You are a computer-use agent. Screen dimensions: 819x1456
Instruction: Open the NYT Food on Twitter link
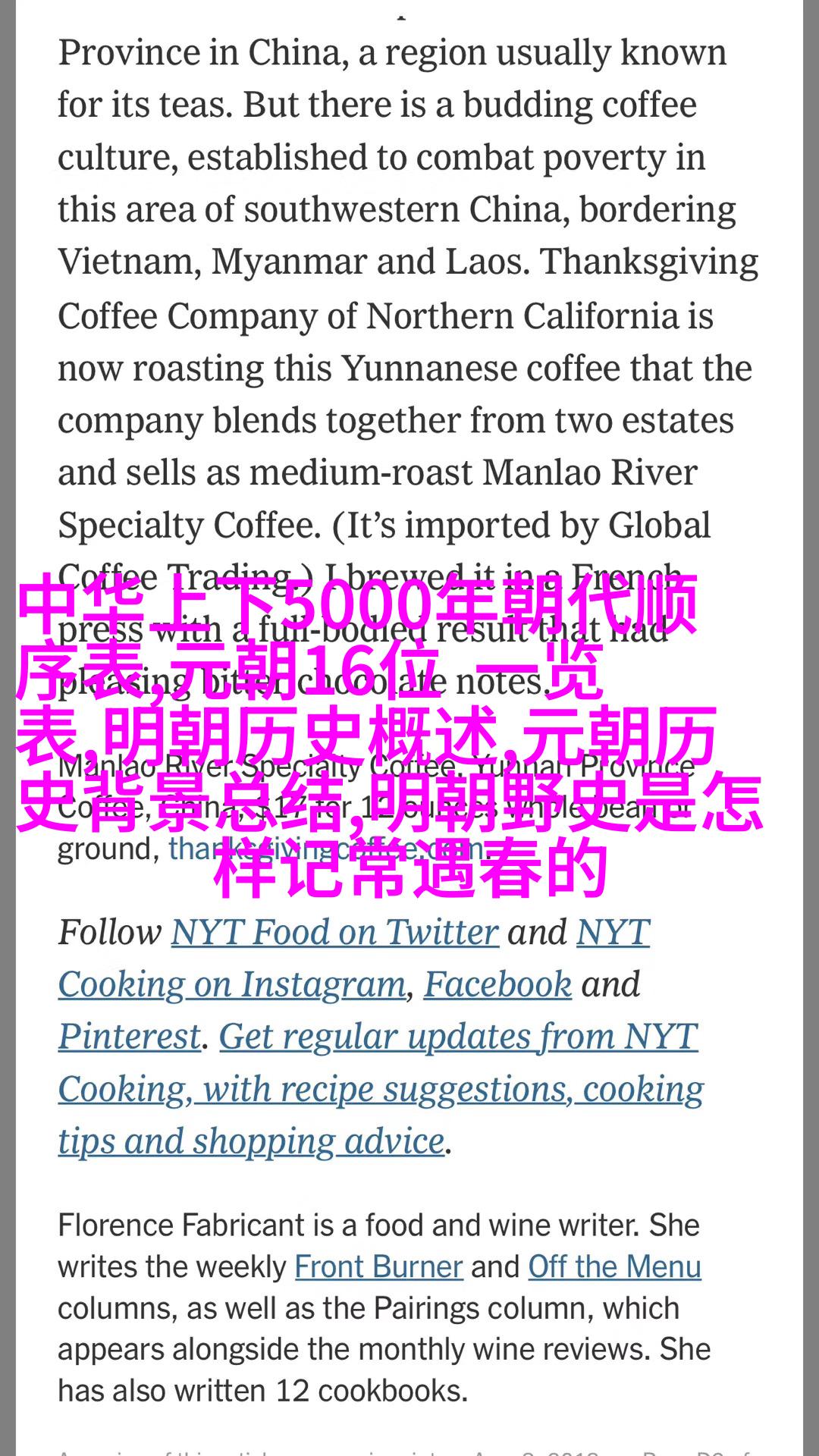[334, 933]
